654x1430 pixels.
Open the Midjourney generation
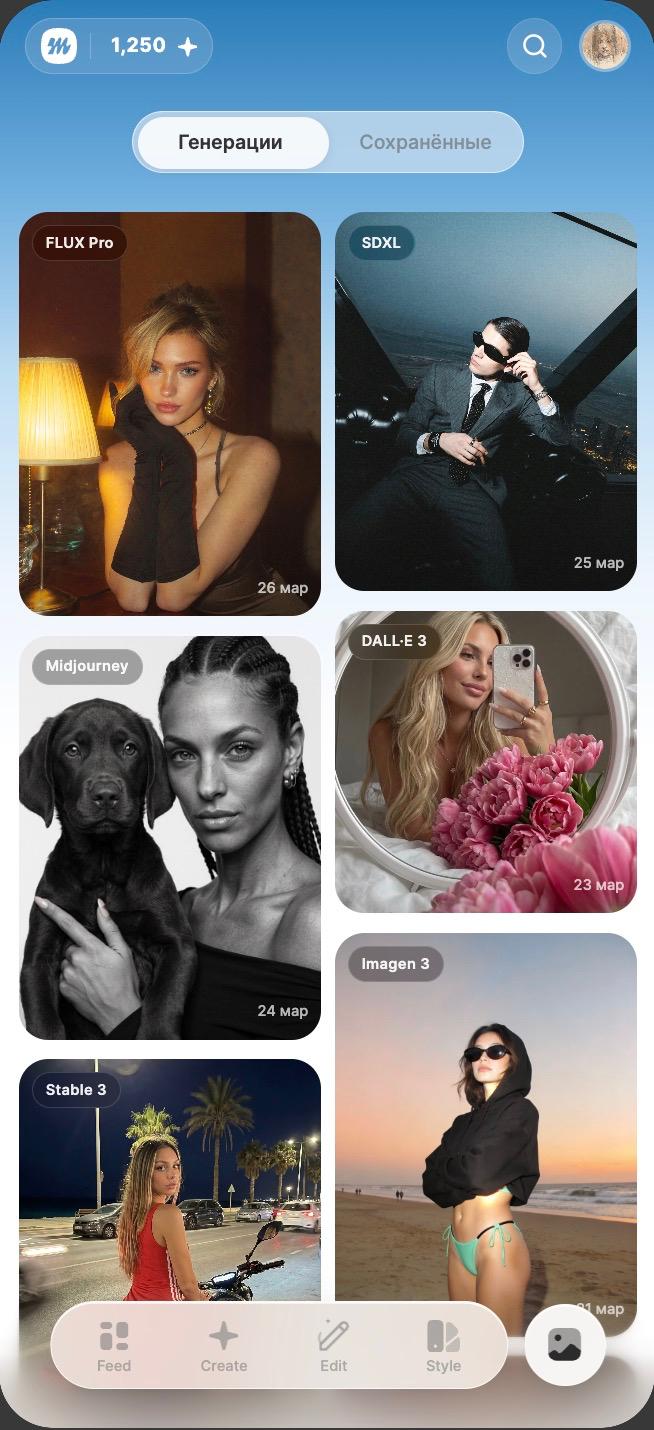(170, 838)
